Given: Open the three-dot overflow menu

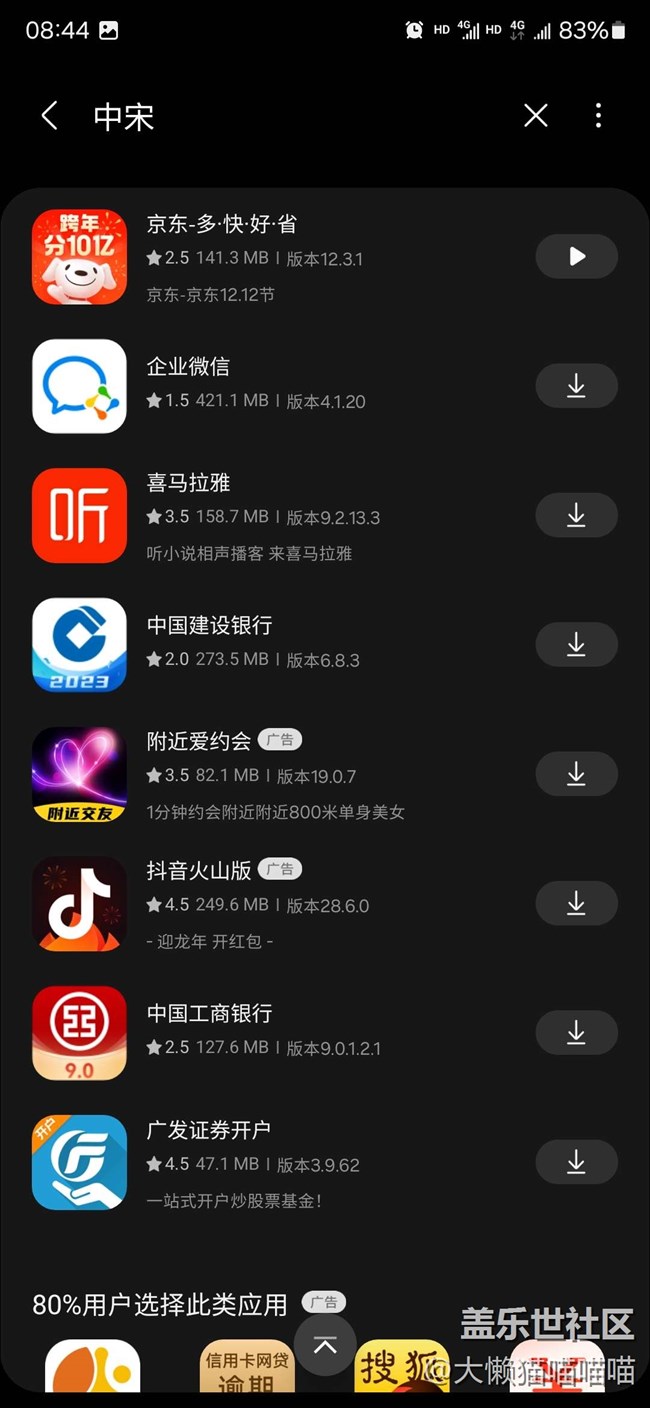Looking at the screenshot, I should click(598, 116).
